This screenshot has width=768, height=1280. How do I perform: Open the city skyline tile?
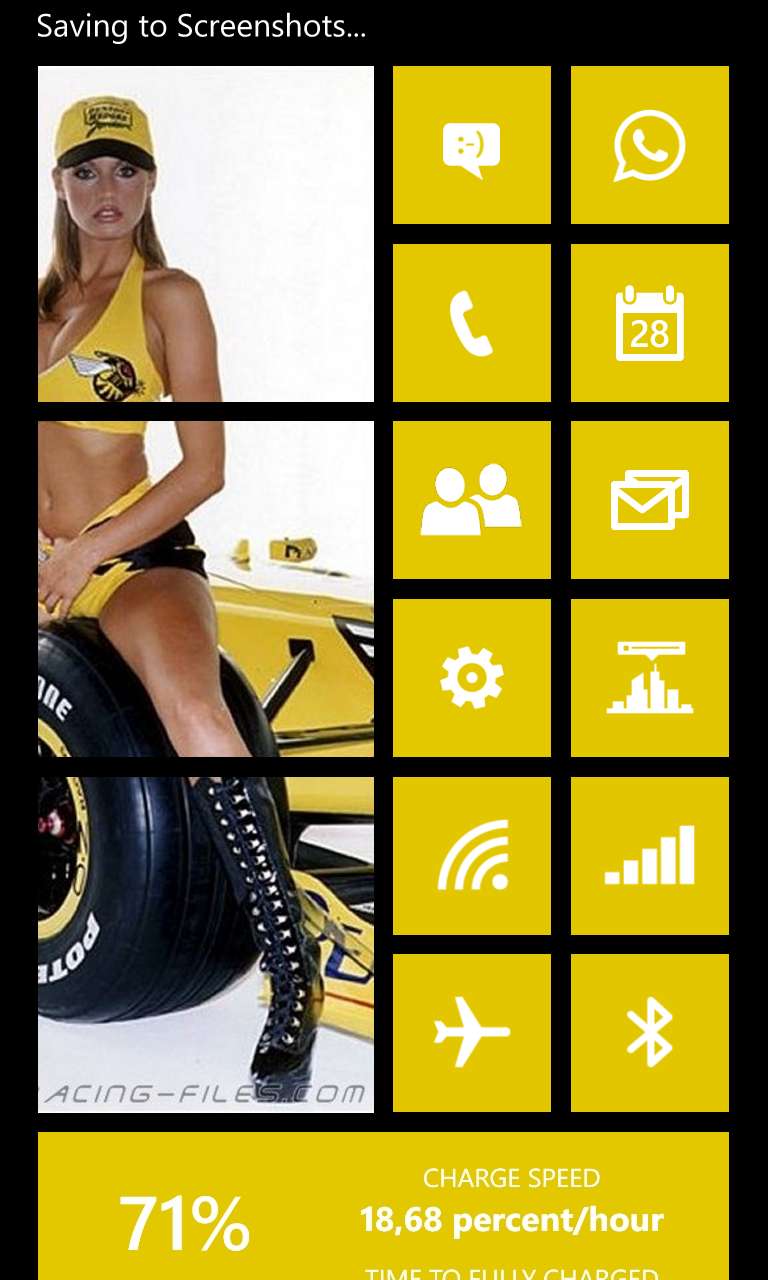[x=649, y=678]
